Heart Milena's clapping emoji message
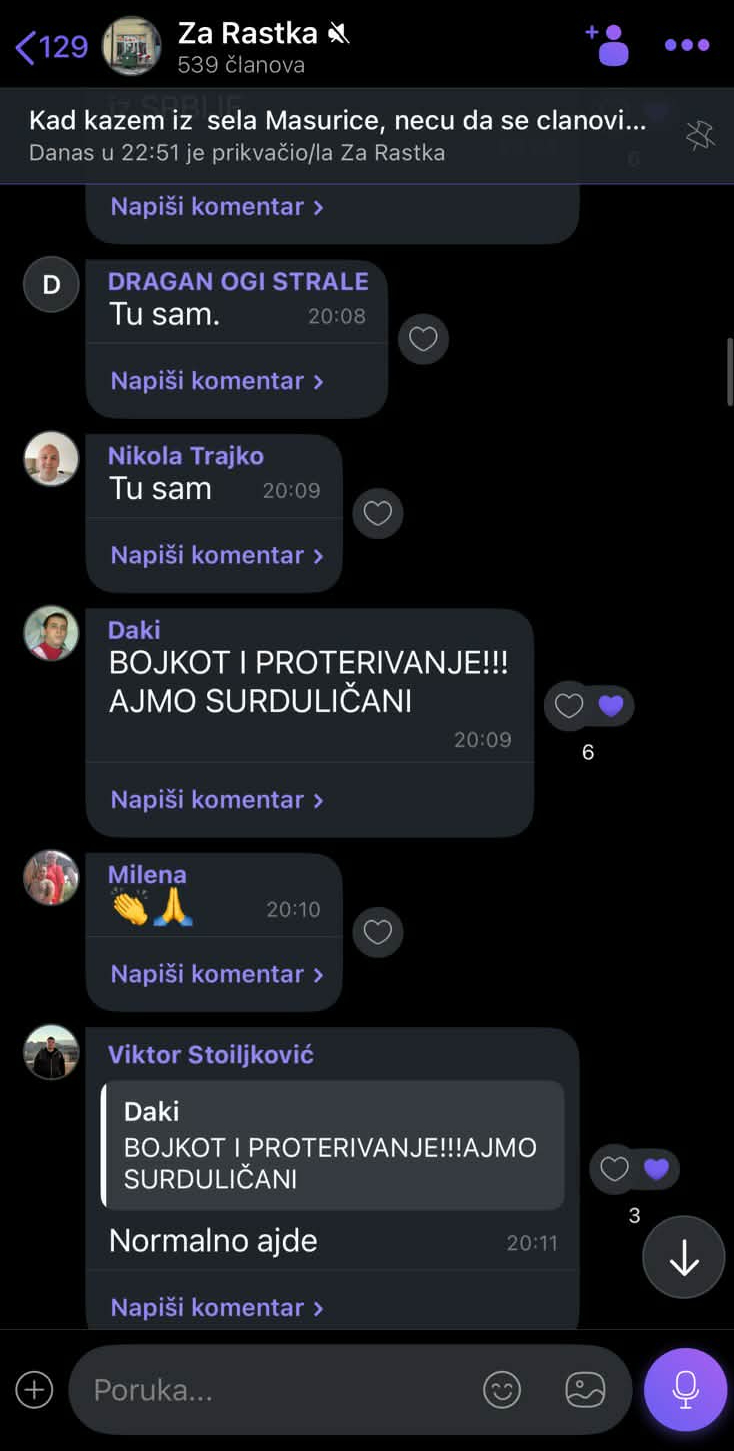734x1451 pixels. [378, 932]
